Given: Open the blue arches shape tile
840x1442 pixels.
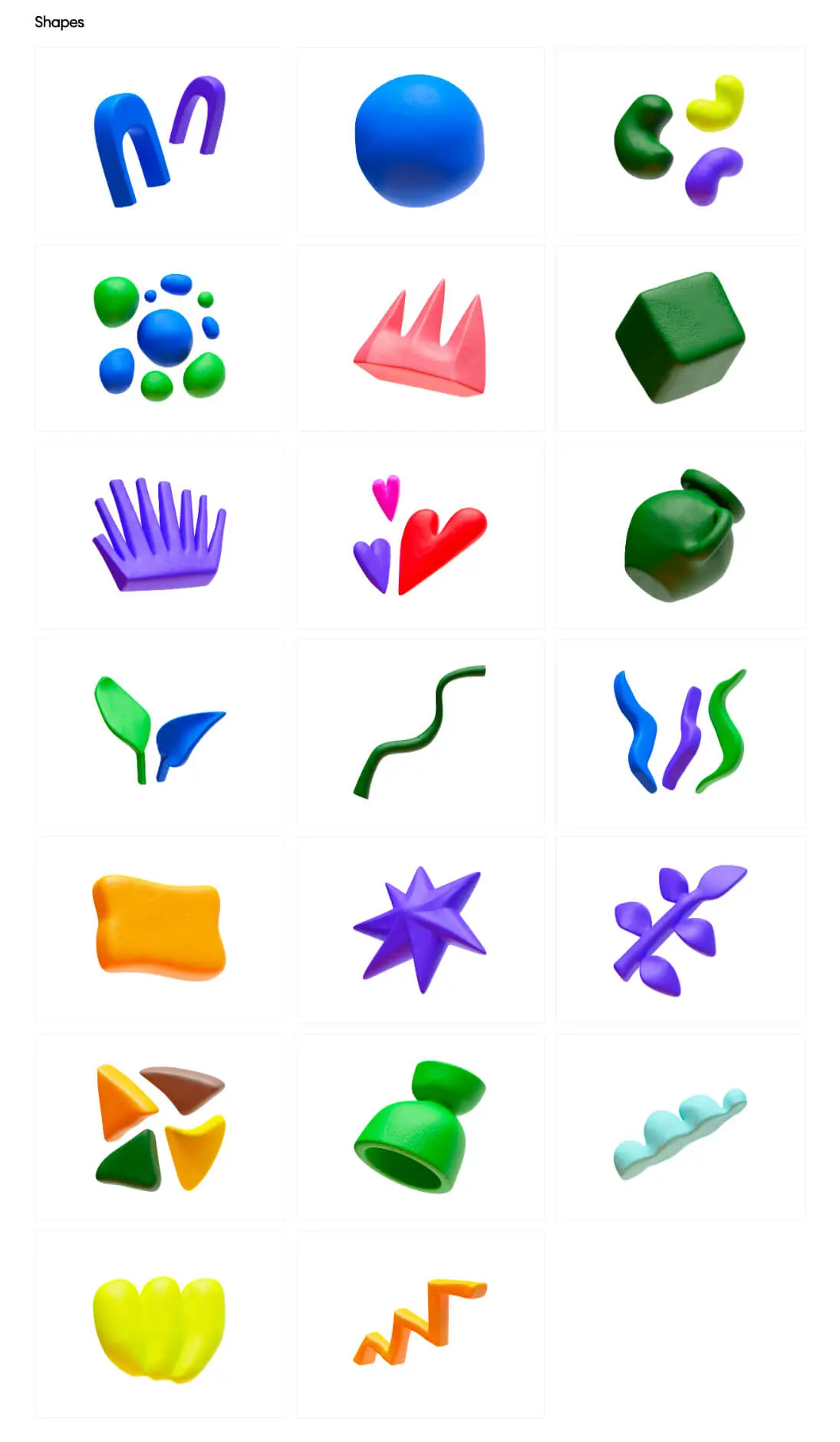Looking at the screenshot, I should (159, 141).
